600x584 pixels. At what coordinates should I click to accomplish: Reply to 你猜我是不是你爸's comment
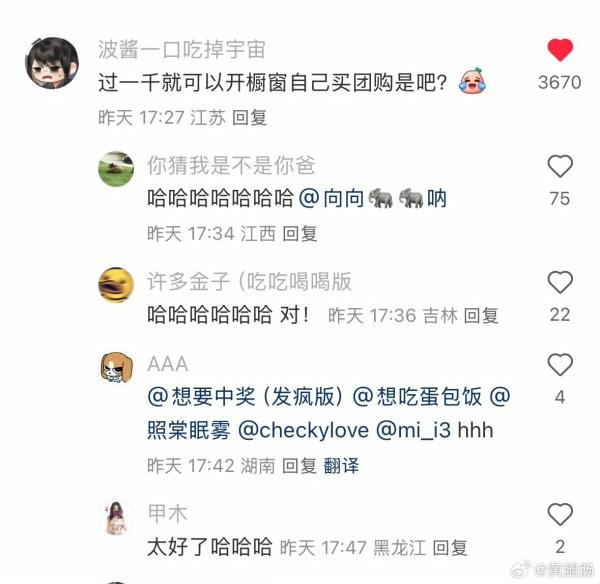299,234
